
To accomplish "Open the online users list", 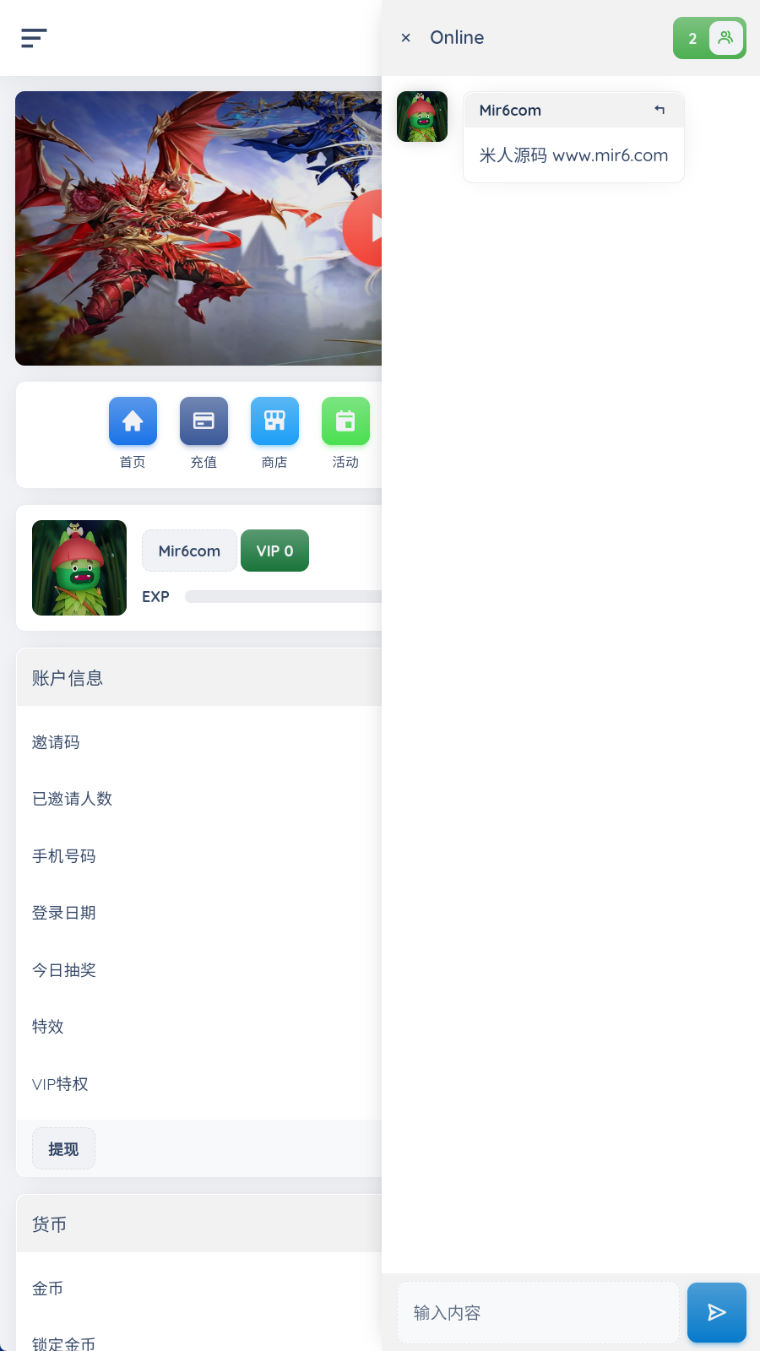I will pyautogui.click(x=725, y=38).
